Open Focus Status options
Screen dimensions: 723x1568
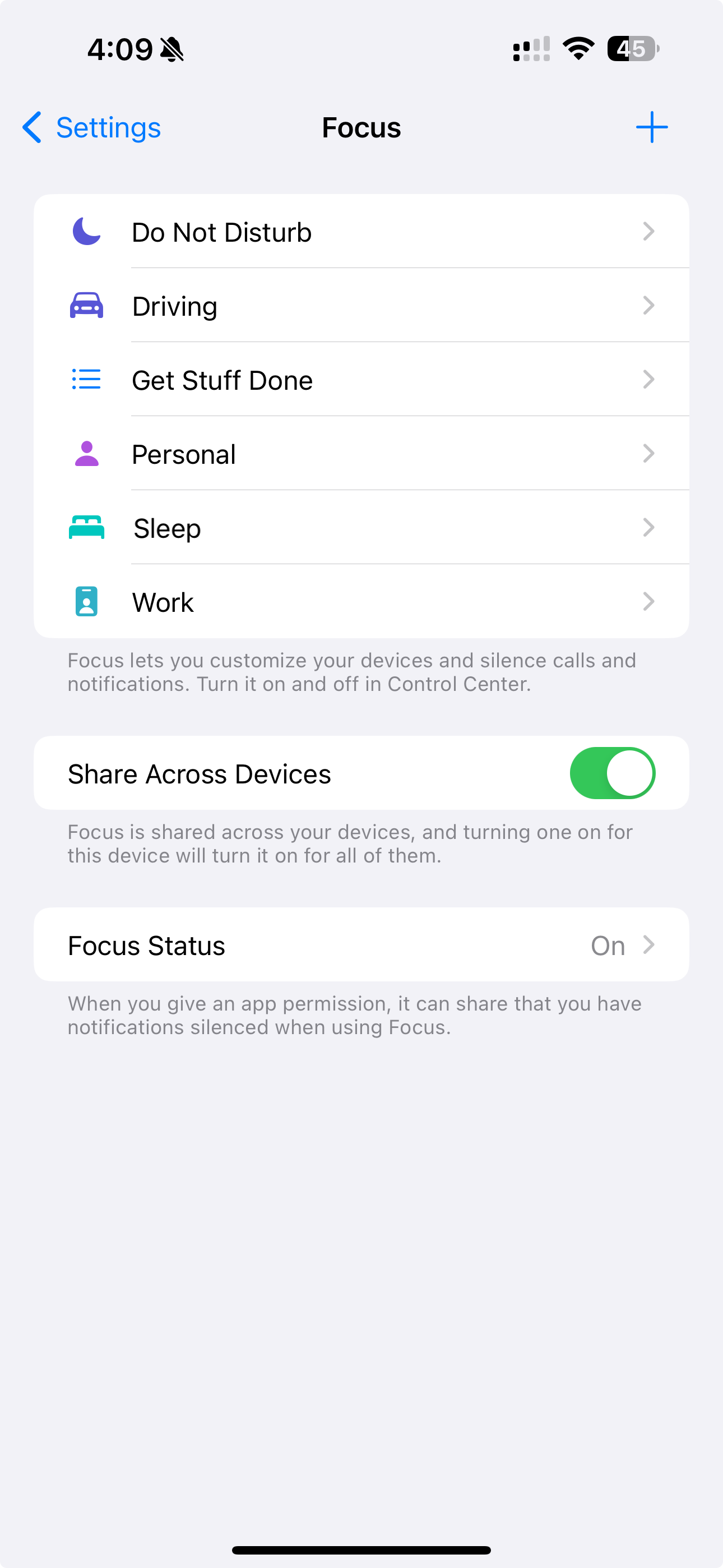361,945
